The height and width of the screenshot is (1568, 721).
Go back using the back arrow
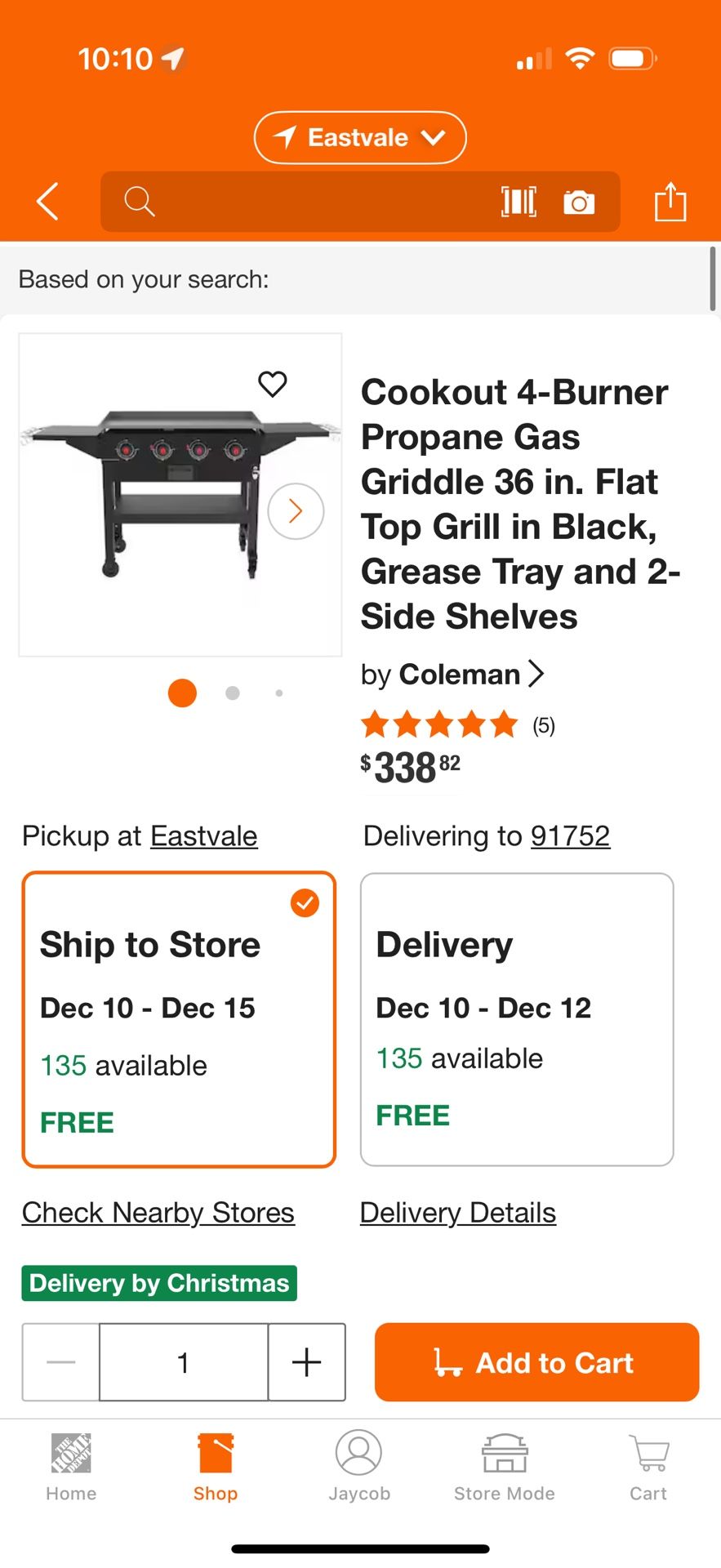pos(47,201)
